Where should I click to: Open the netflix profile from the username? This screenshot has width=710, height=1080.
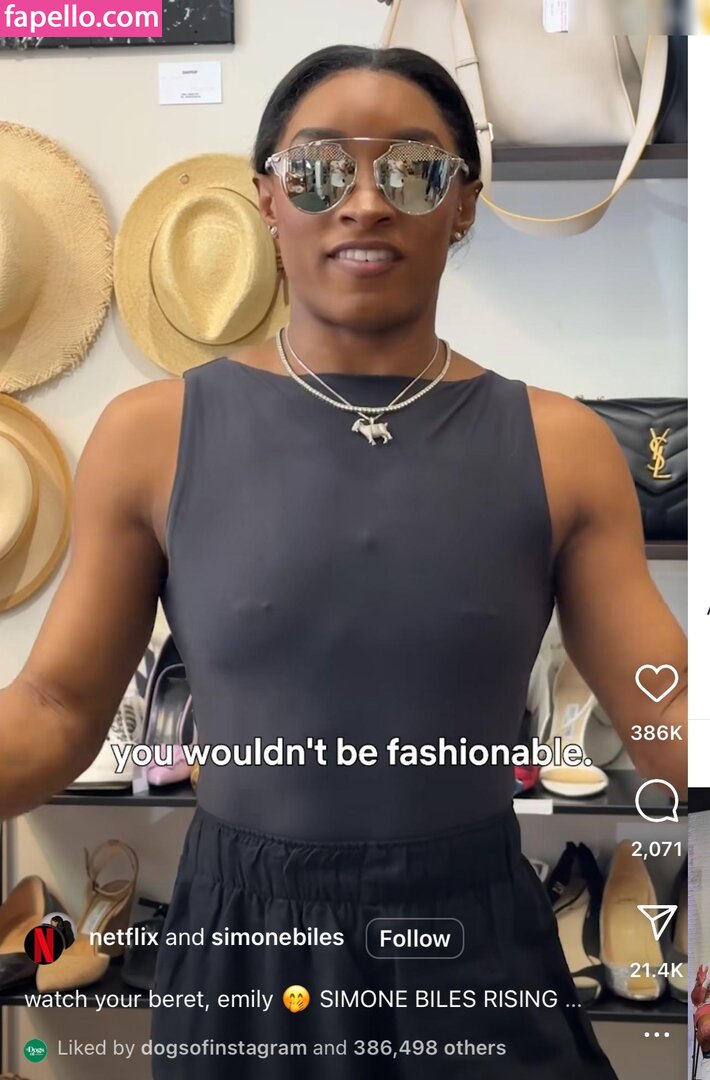pos(123,937)
